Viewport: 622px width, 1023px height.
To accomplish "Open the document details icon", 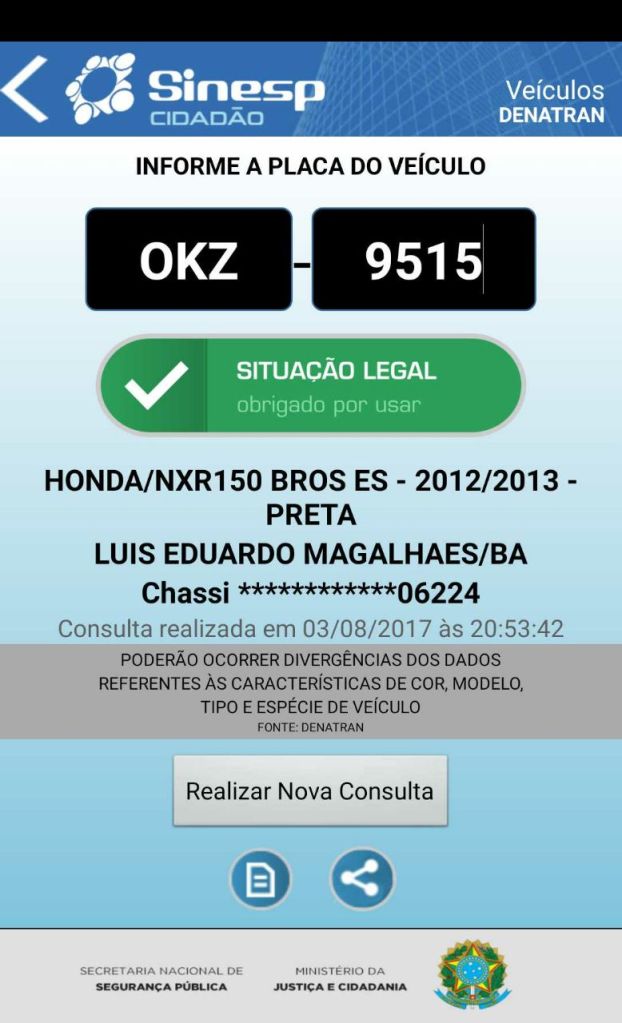I will point(260,880).
